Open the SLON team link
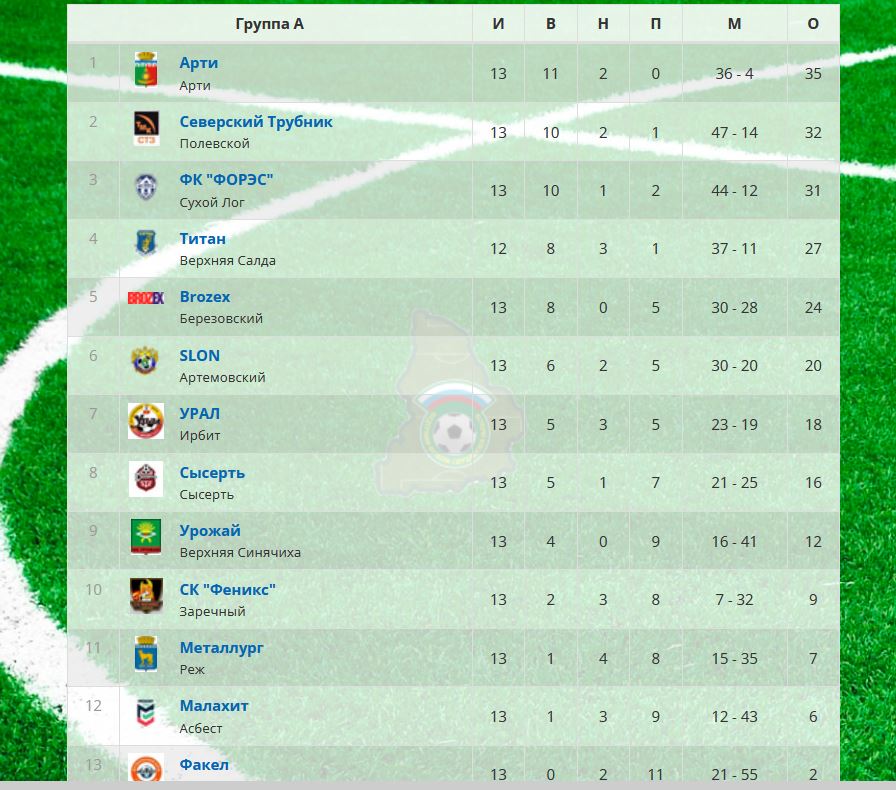The image size is (896, 790). 200,356
